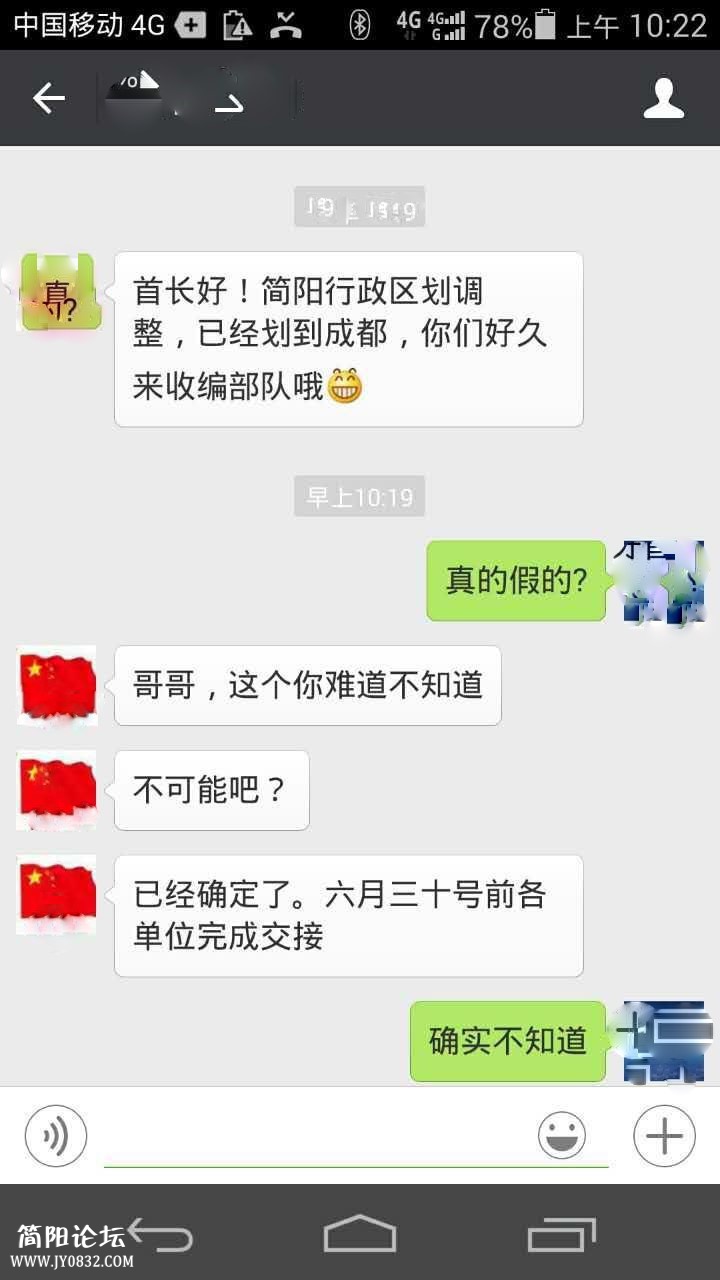The height and width of the screenshot is (1280, 720).
Task: Open the recent apps button
Action: pos(562,1234)
